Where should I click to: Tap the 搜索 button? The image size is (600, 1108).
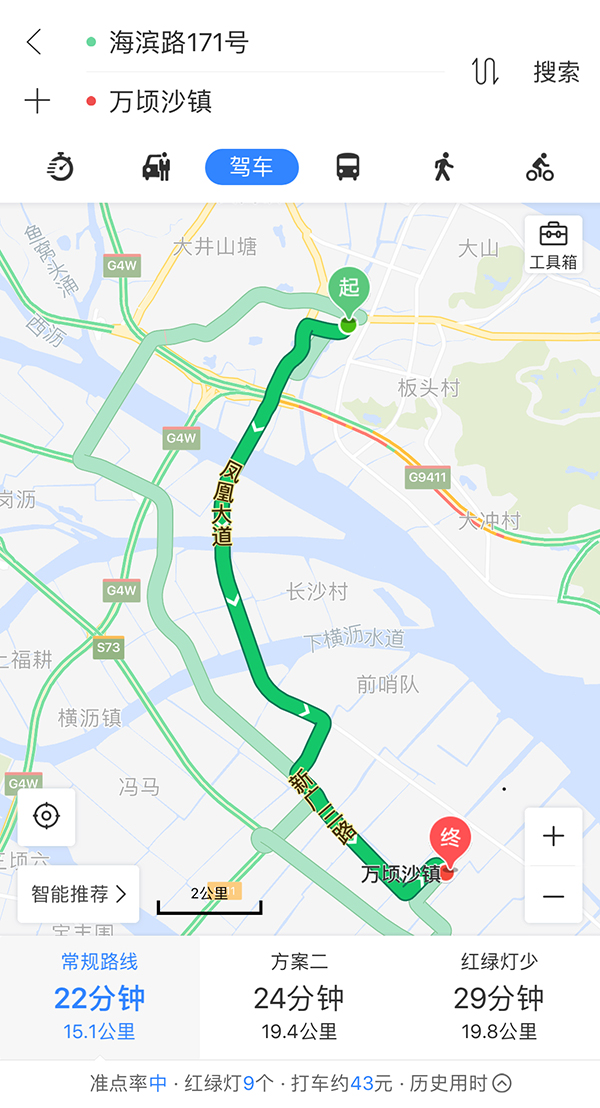pyautogui.click(x=556, y=72)
